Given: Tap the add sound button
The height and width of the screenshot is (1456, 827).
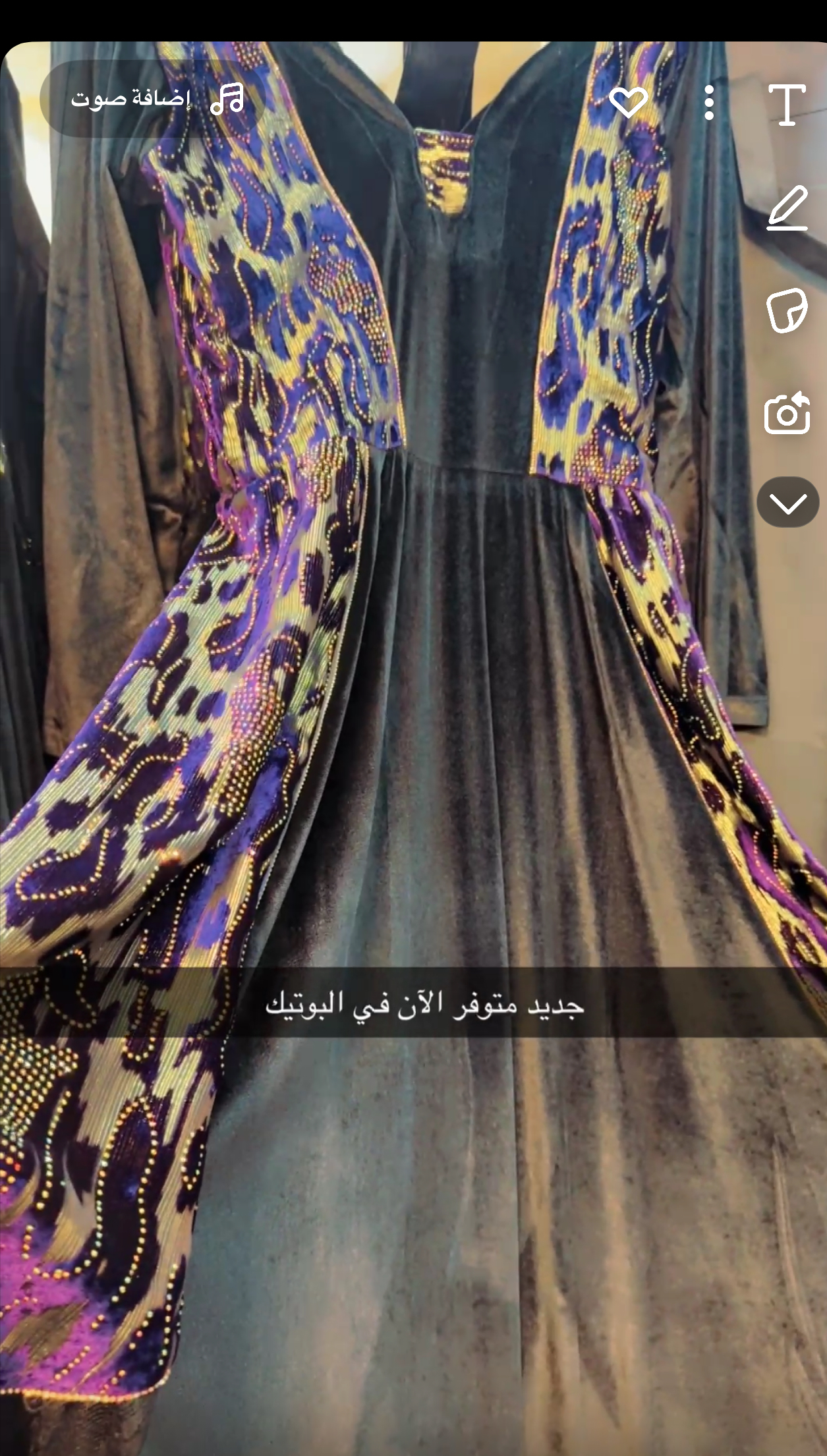Looking at the screenshot, I should [153, 99].
